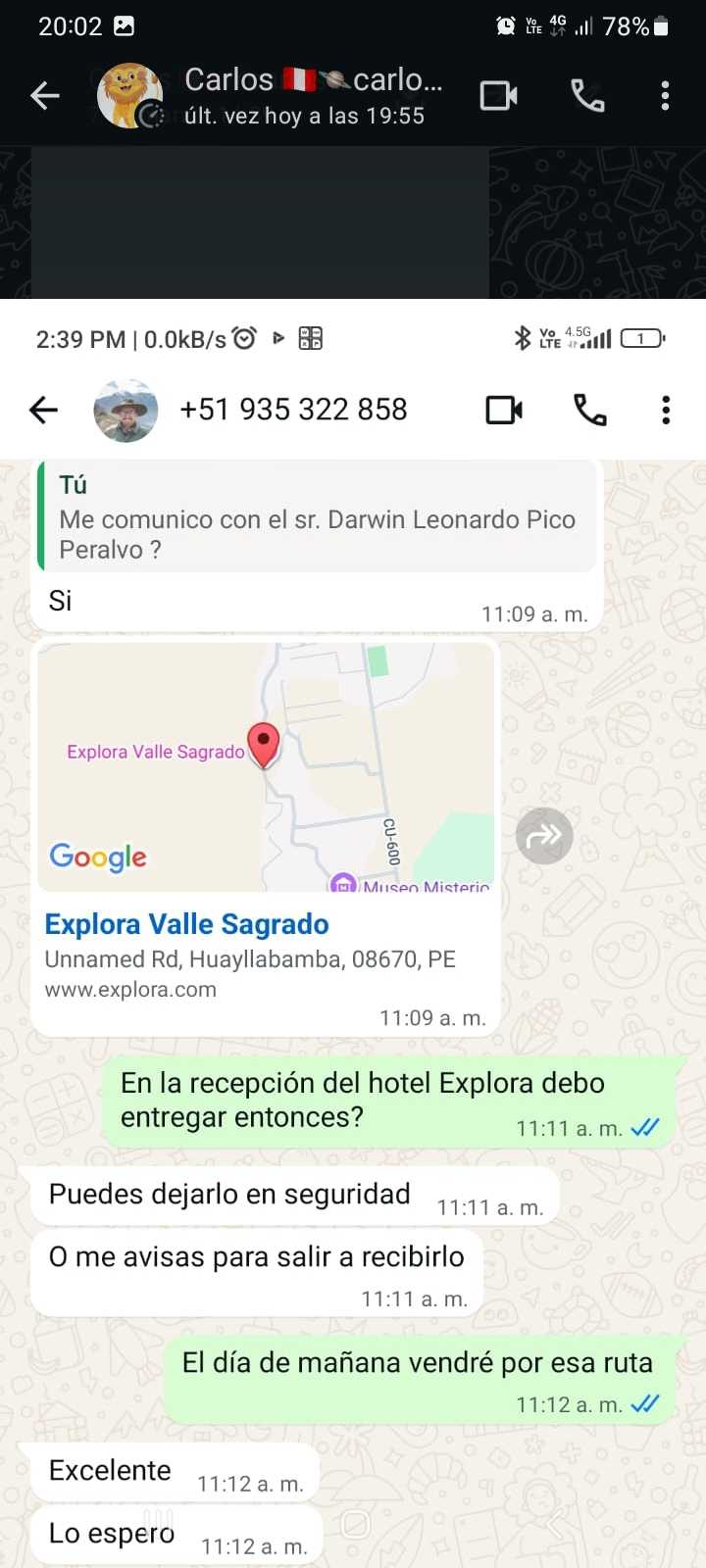Open the shared screenshot image in the chat
The height and width of the screenshot is (1568, 706).
click(353, 882)
